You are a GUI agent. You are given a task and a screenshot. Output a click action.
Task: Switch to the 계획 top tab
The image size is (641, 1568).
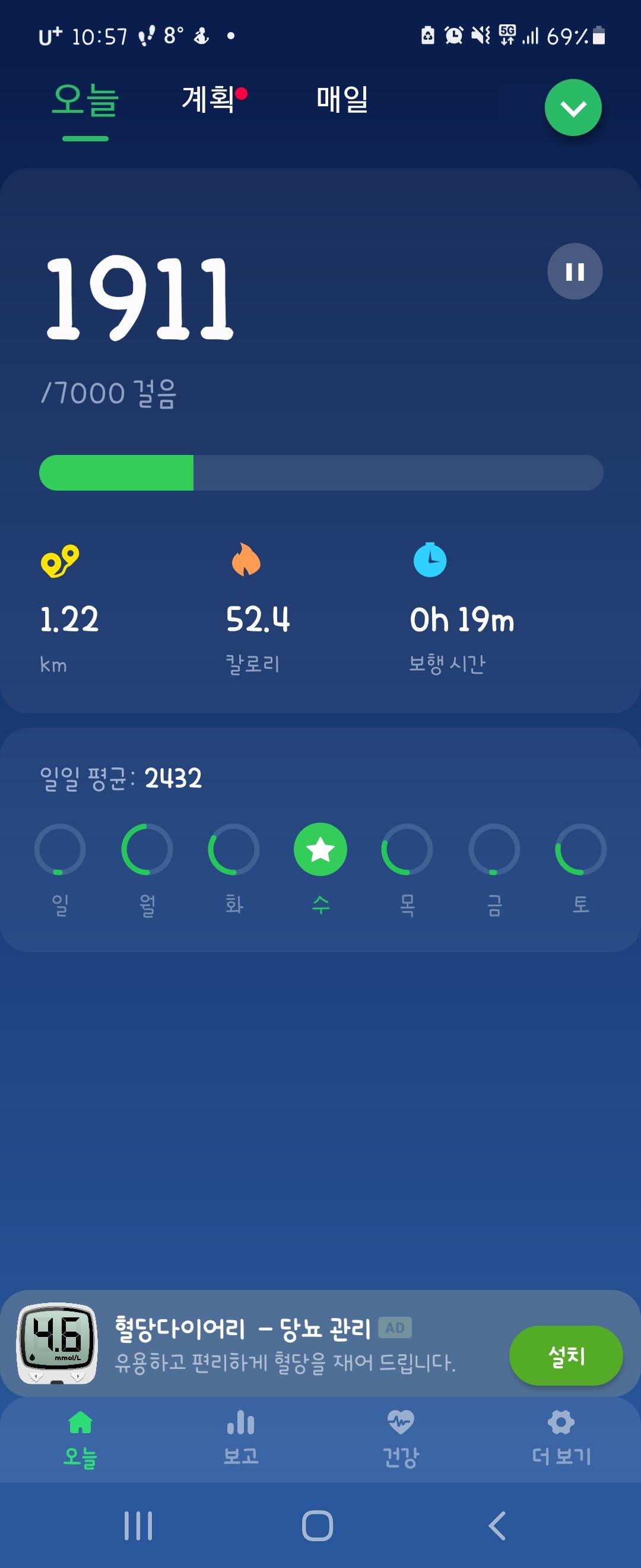[x=208, y=99]
